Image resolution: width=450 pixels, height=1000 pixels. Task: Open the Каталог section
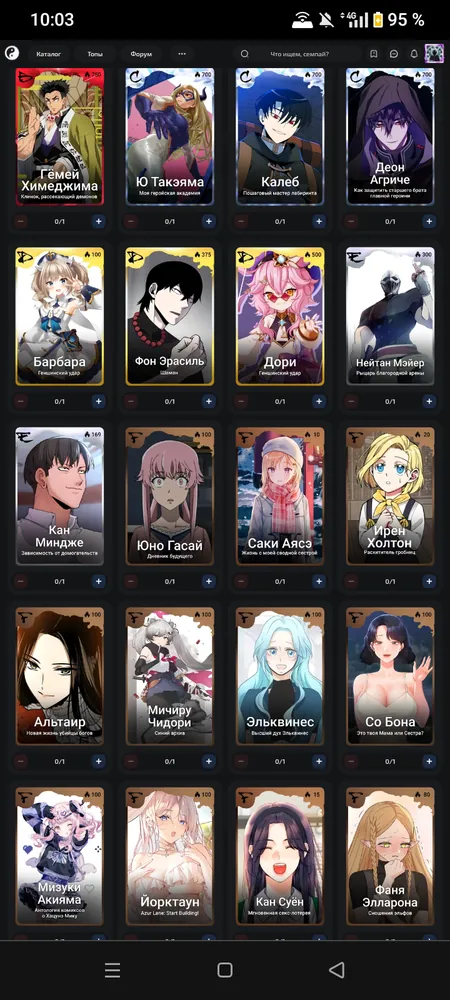48,54
